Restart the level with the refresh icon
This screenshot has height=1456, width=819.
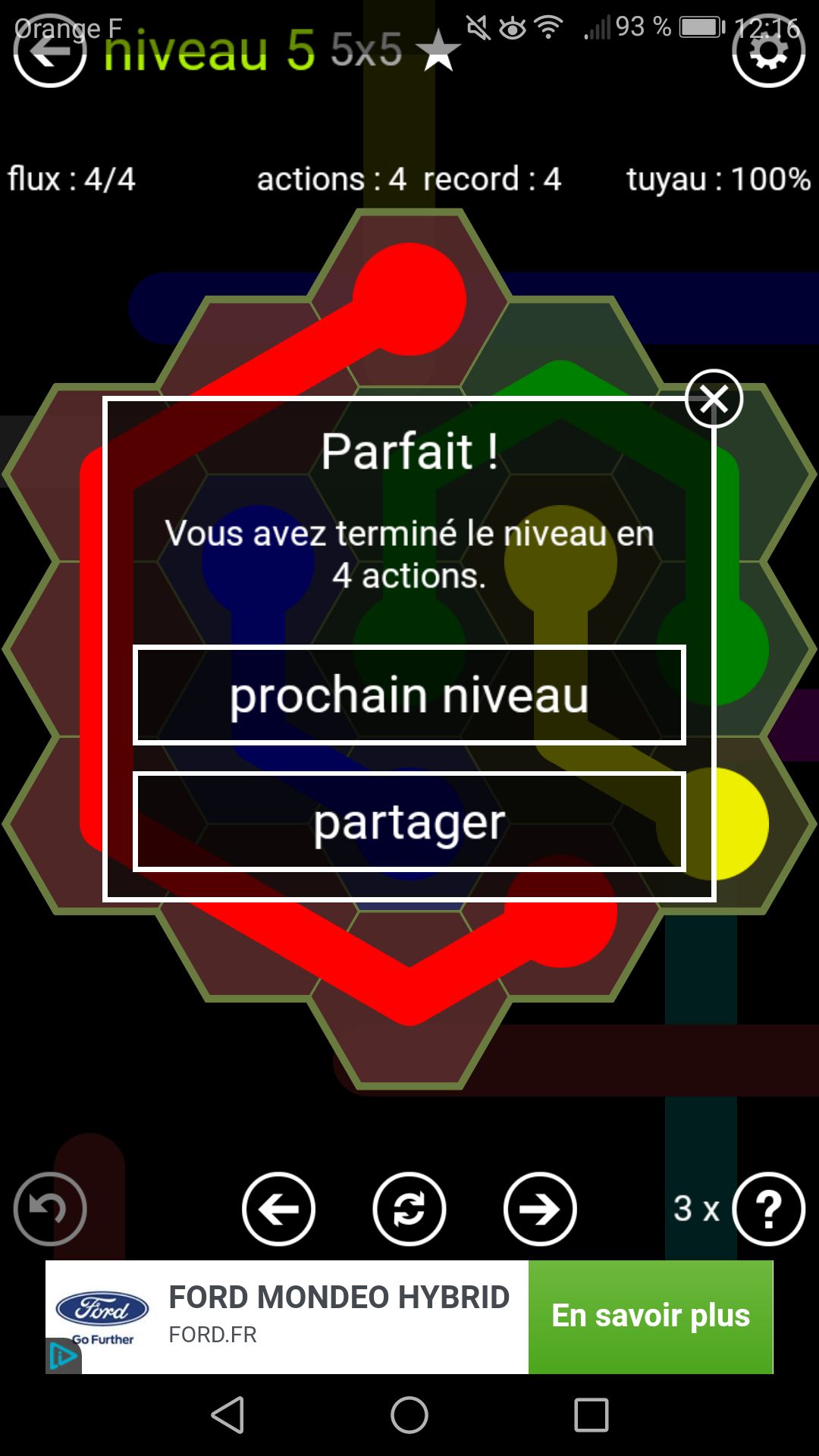tap(409, 1209)
